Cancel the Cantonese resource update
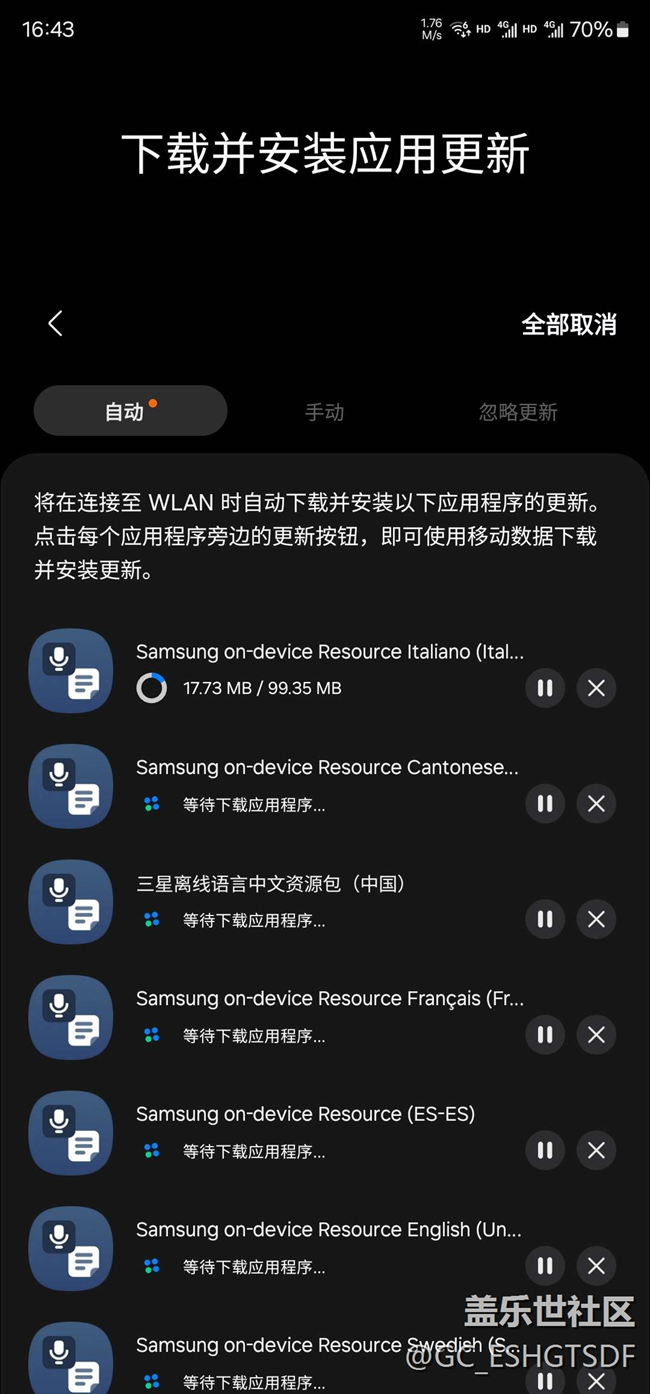This screenshot has height=1394, width=650. [596, 803]
